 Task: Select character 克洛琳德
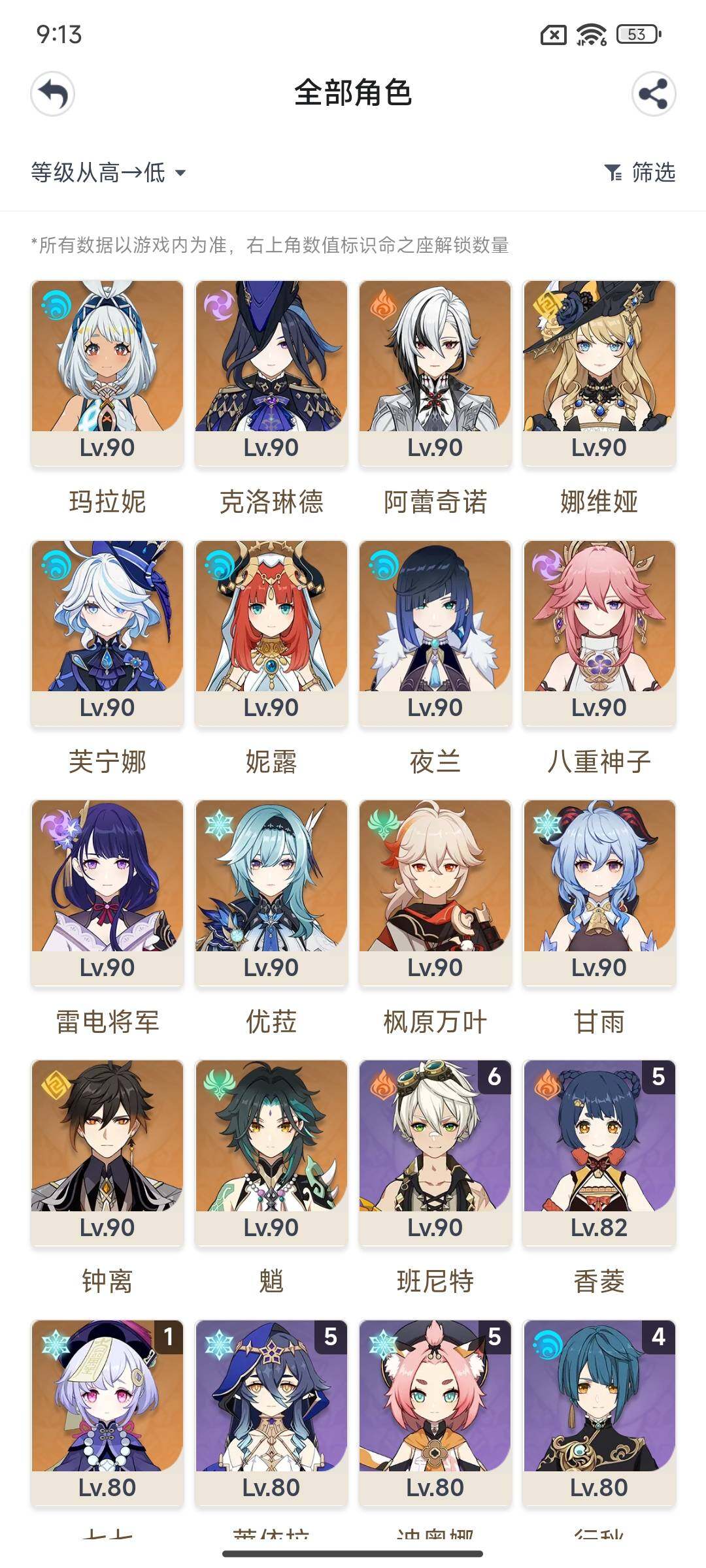click(x=271, y=372)
